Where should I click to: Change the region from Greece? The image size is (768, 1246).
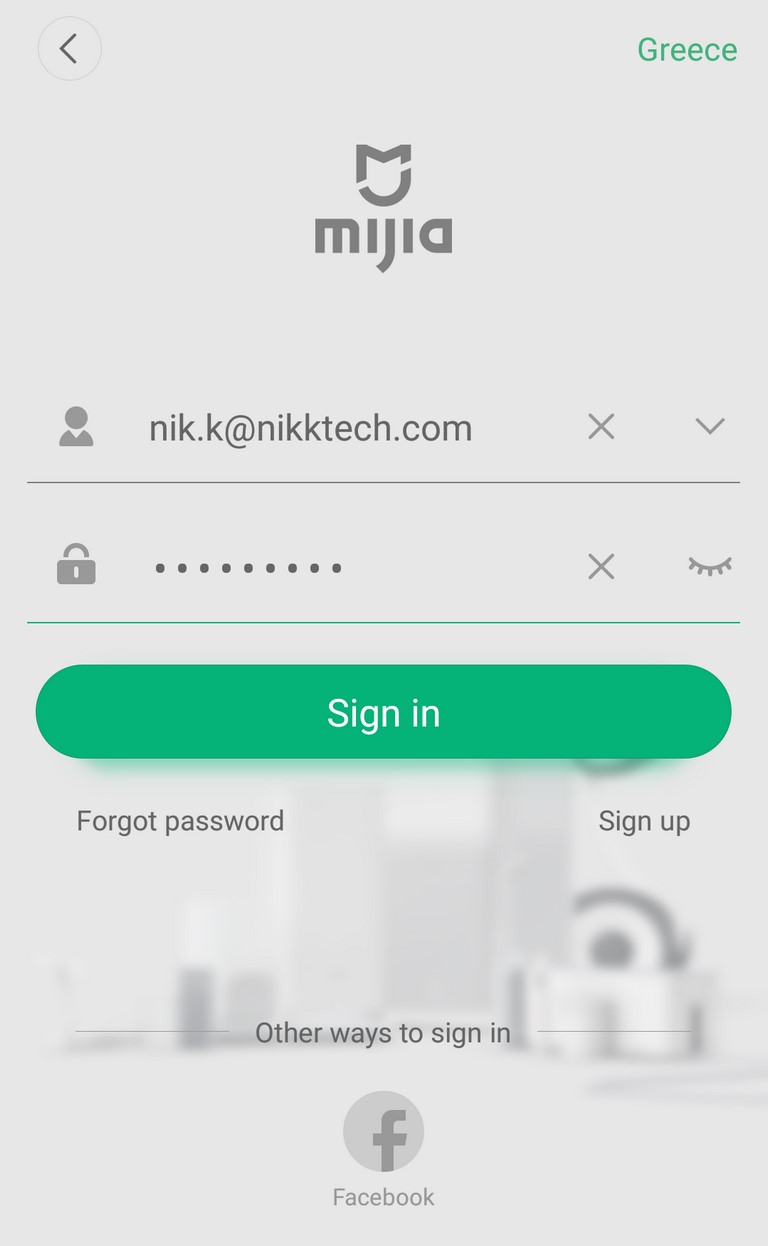pyautogui.click(x=687, y=50)
